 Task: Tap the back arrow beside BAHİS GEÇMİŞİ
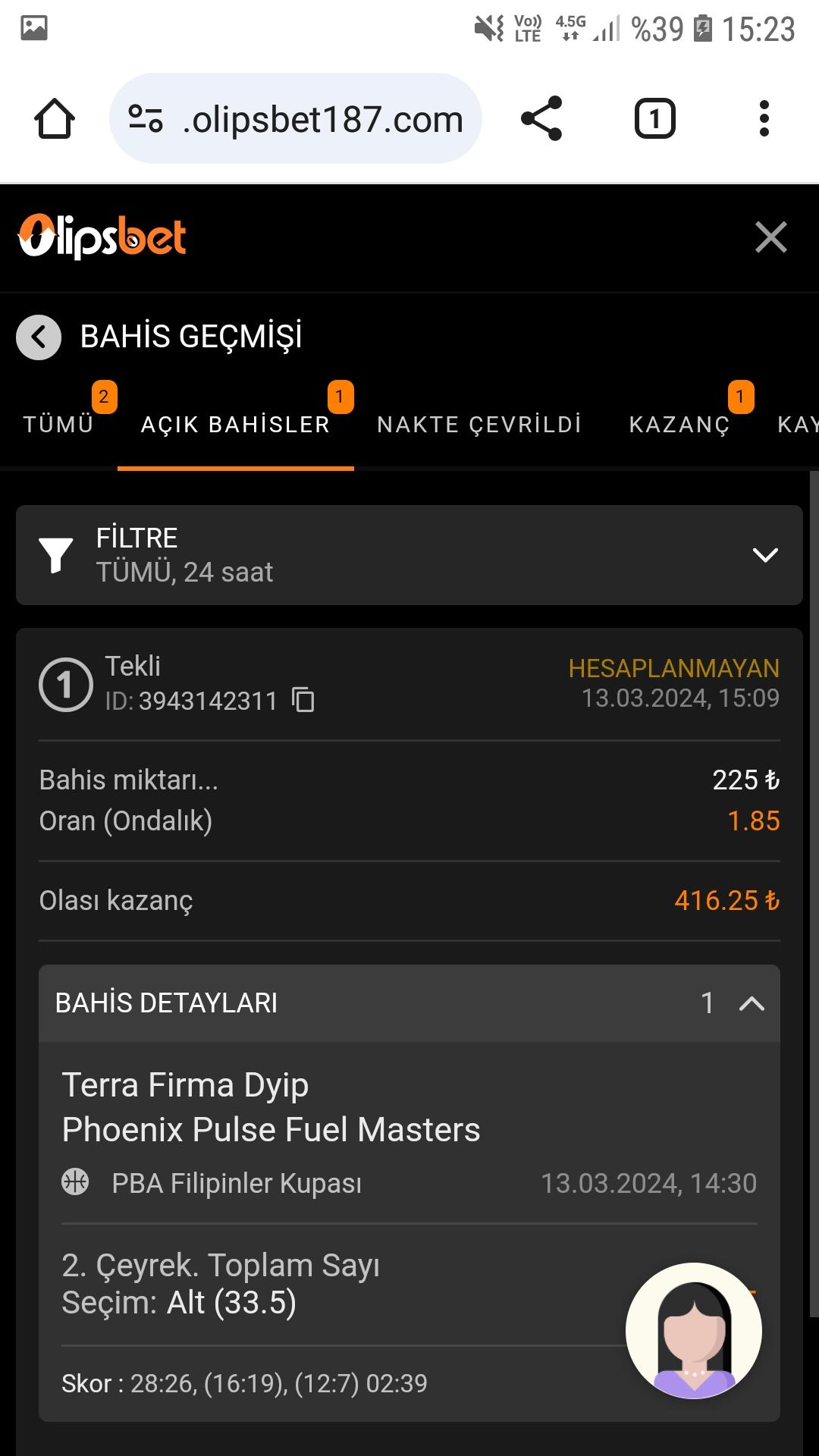pyautogui.click(x=39, y=337)
